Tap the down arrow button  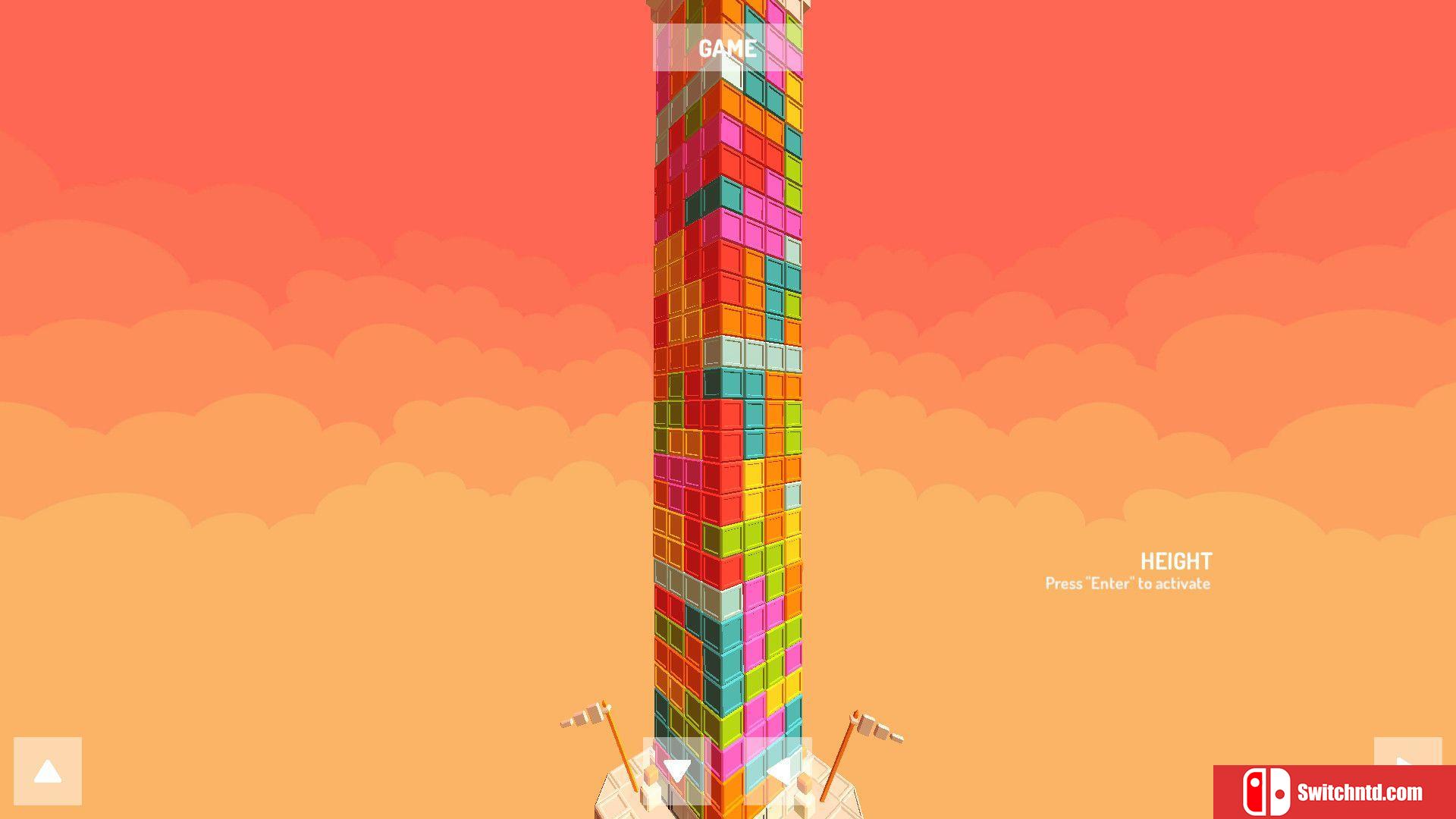[677, 771]
